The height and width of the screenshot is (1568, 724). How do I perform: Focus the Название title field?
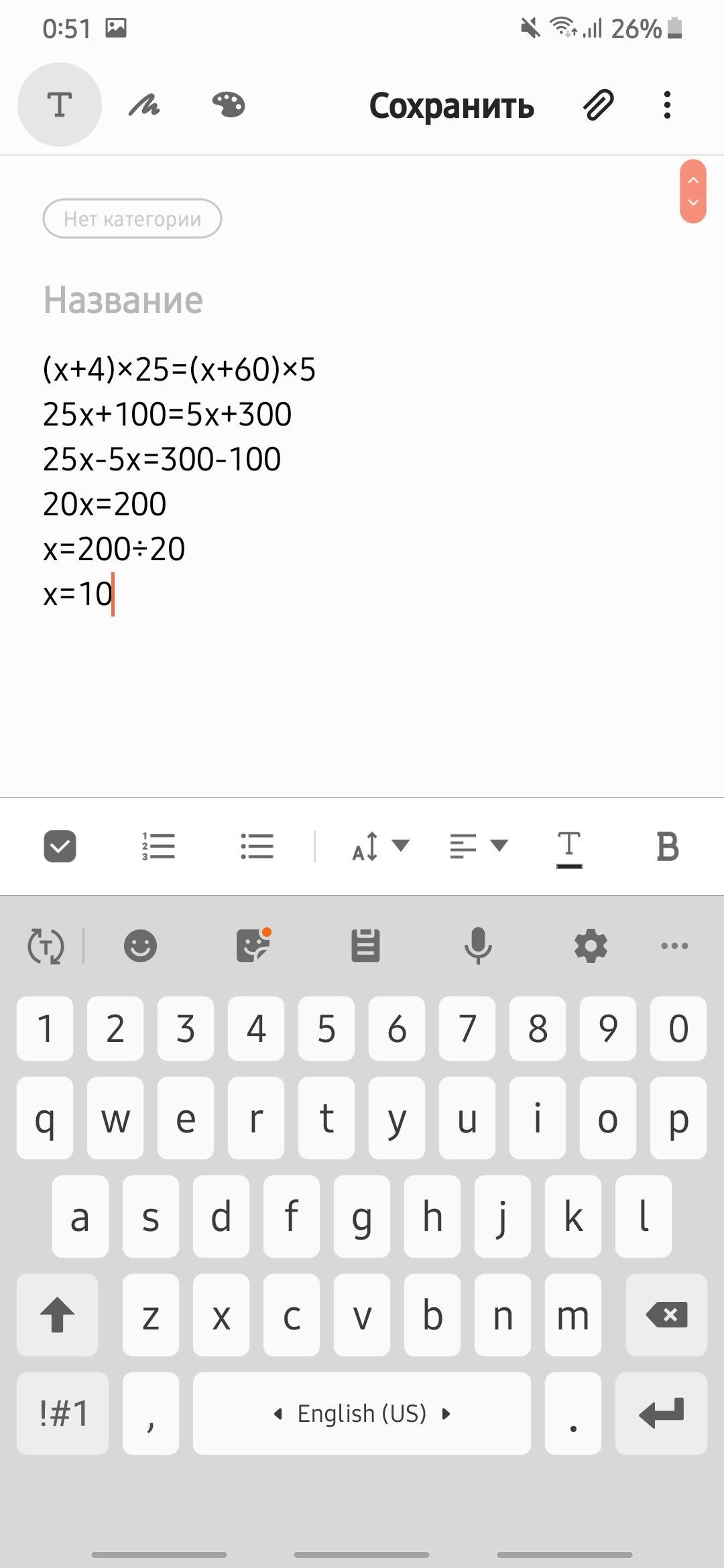click(x=123, y=300)
